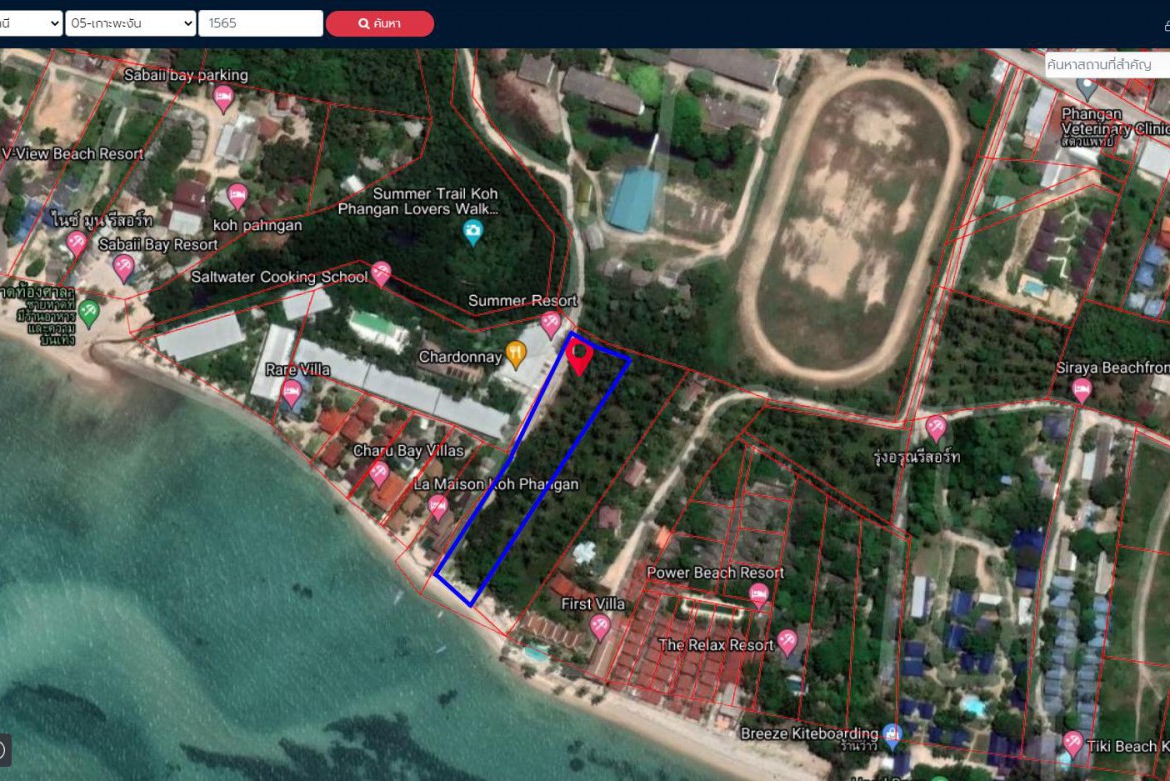Select the Rare Villa pin
Image resolution: width=1170 pixels, height=781 pixels.
[x=292, y=393]
